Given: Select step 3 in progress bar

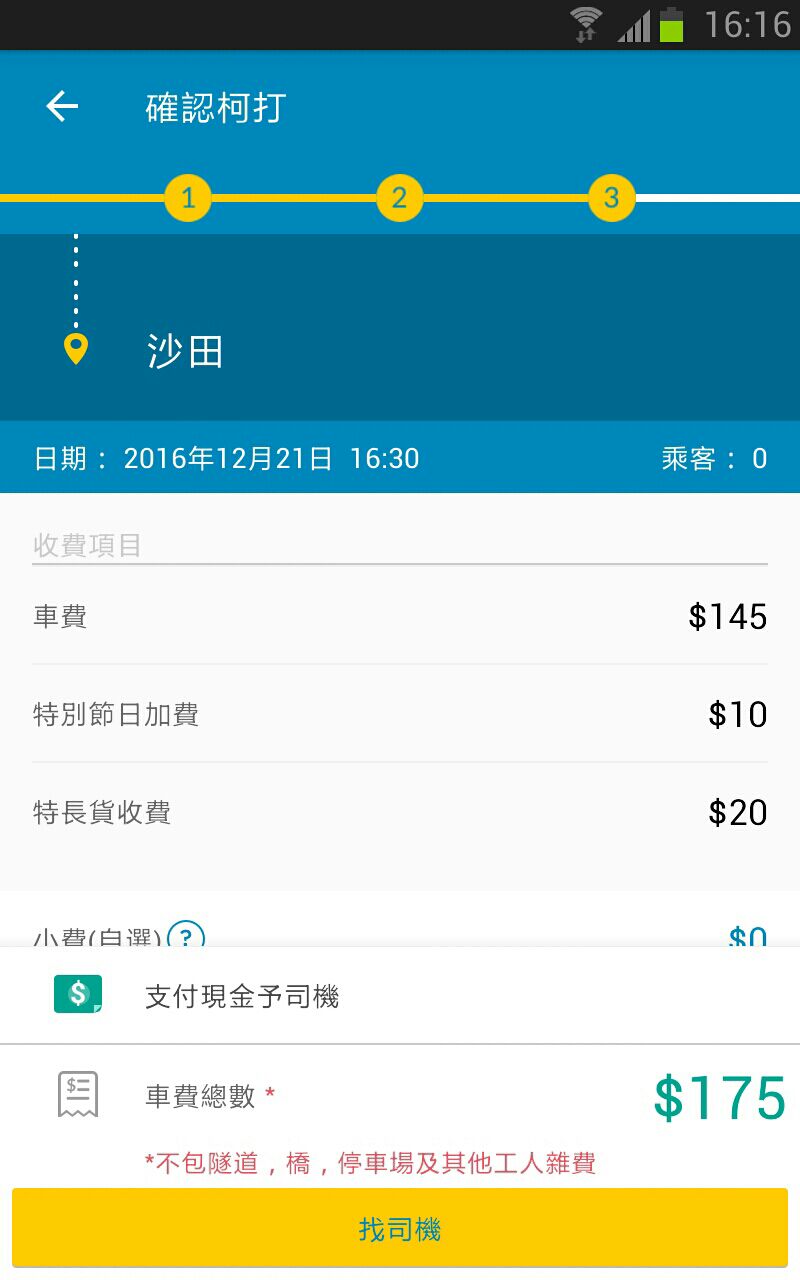Looking at the screenshot, I should pyautogui.click(x=611, y=197).
